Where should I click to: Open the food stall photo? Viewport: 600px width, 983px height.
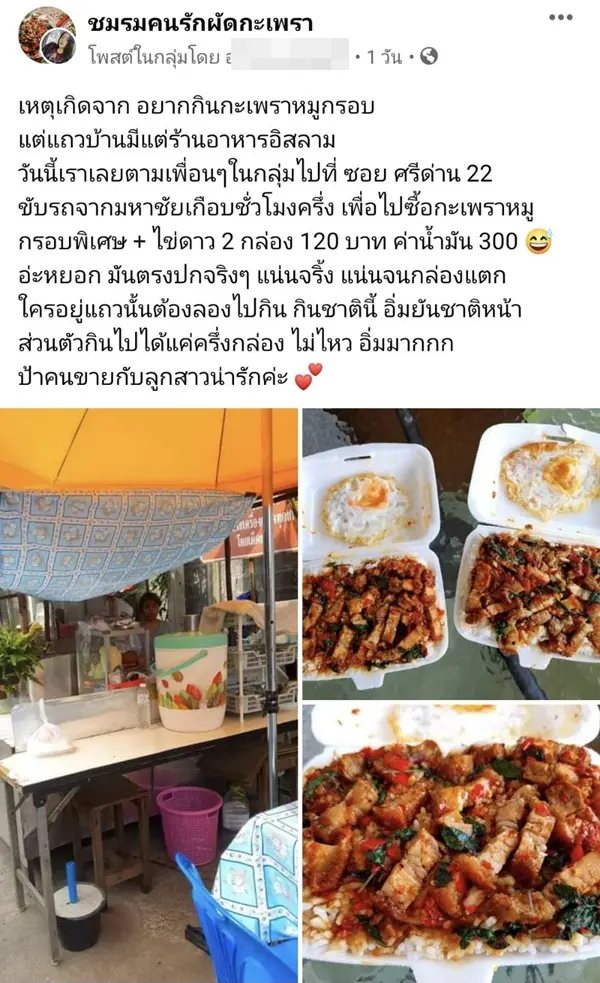pyautogui.click(x=148, y=695)
